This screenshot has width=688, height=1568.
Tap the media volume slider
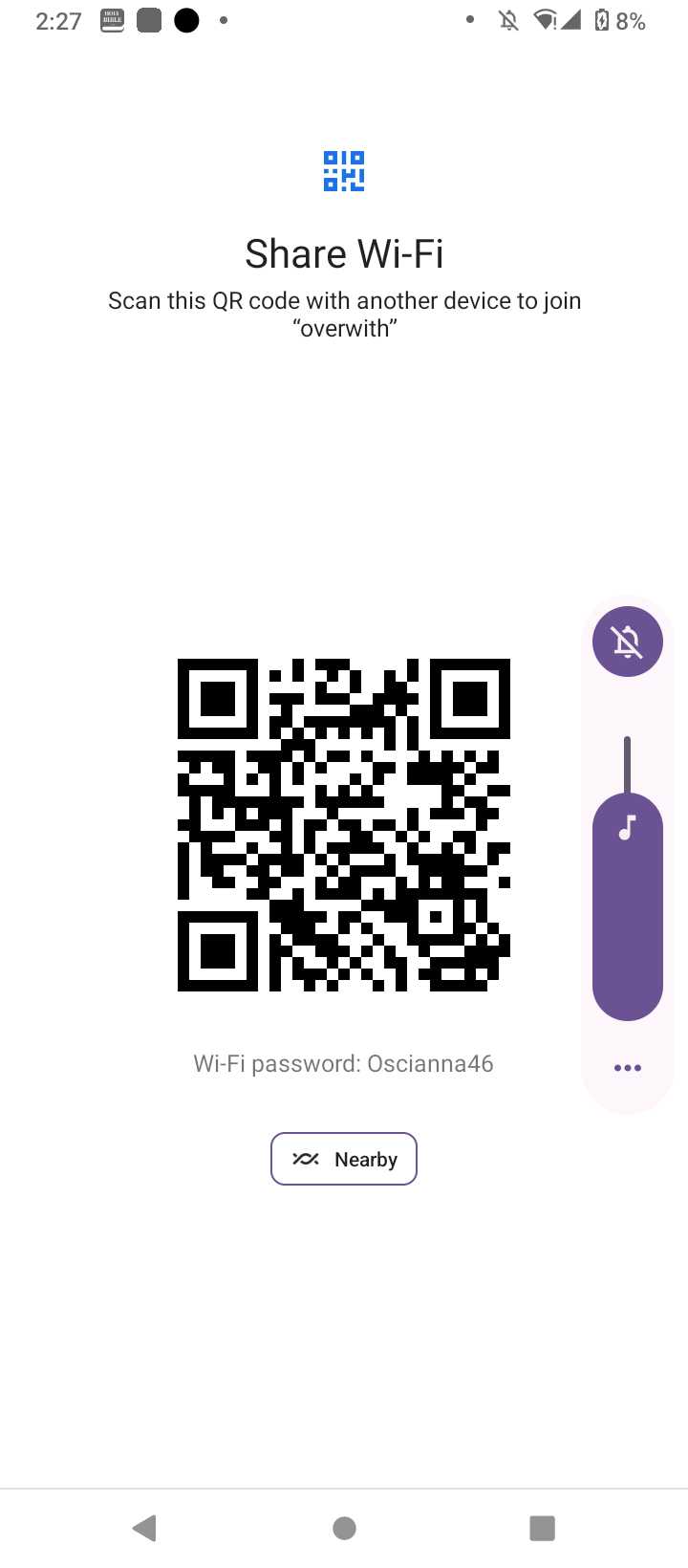pos(628,878)
